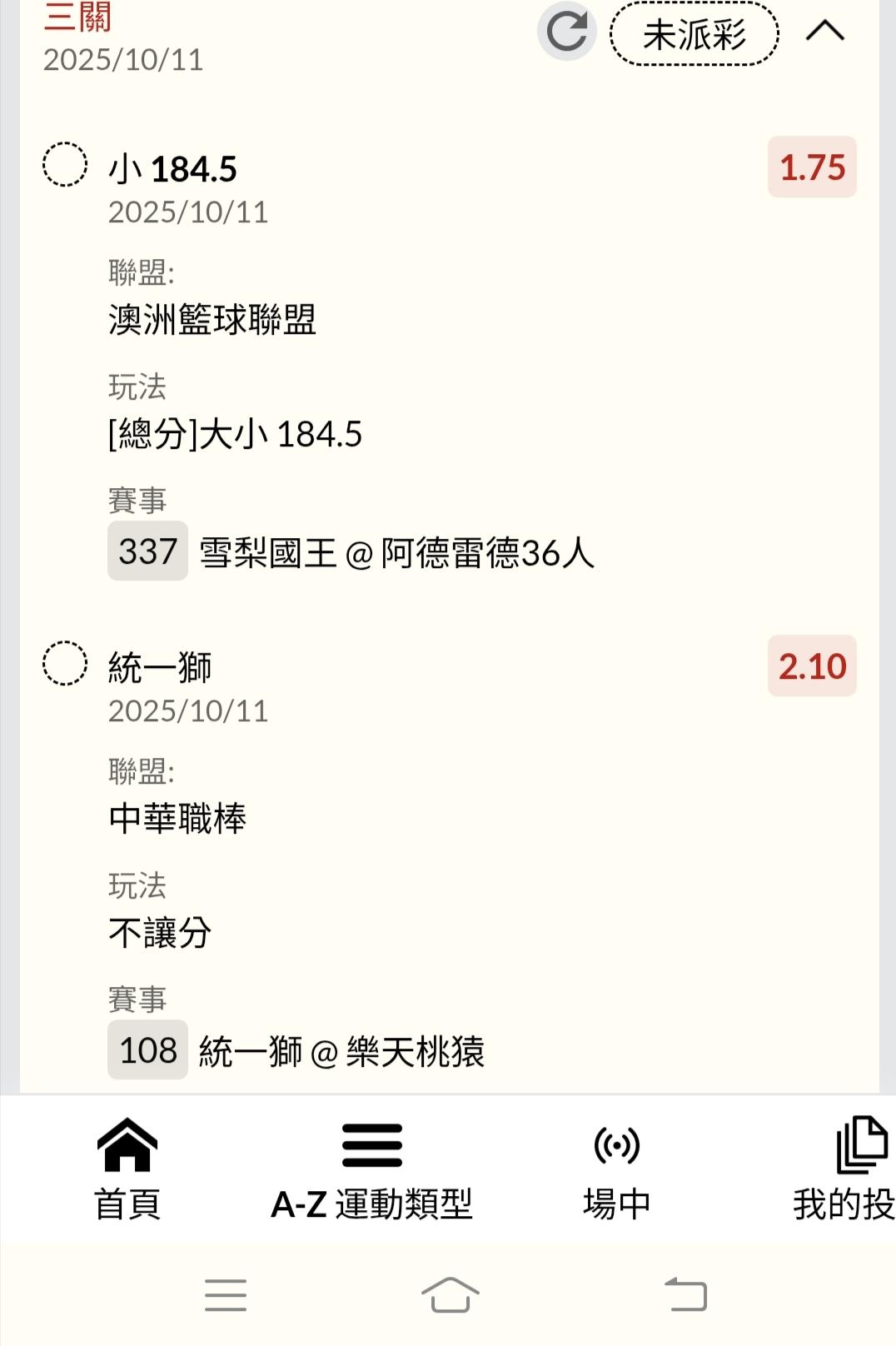Go to the 首頁 tab
This screenshot has width=896, height=1346.
click(127, 1168)
